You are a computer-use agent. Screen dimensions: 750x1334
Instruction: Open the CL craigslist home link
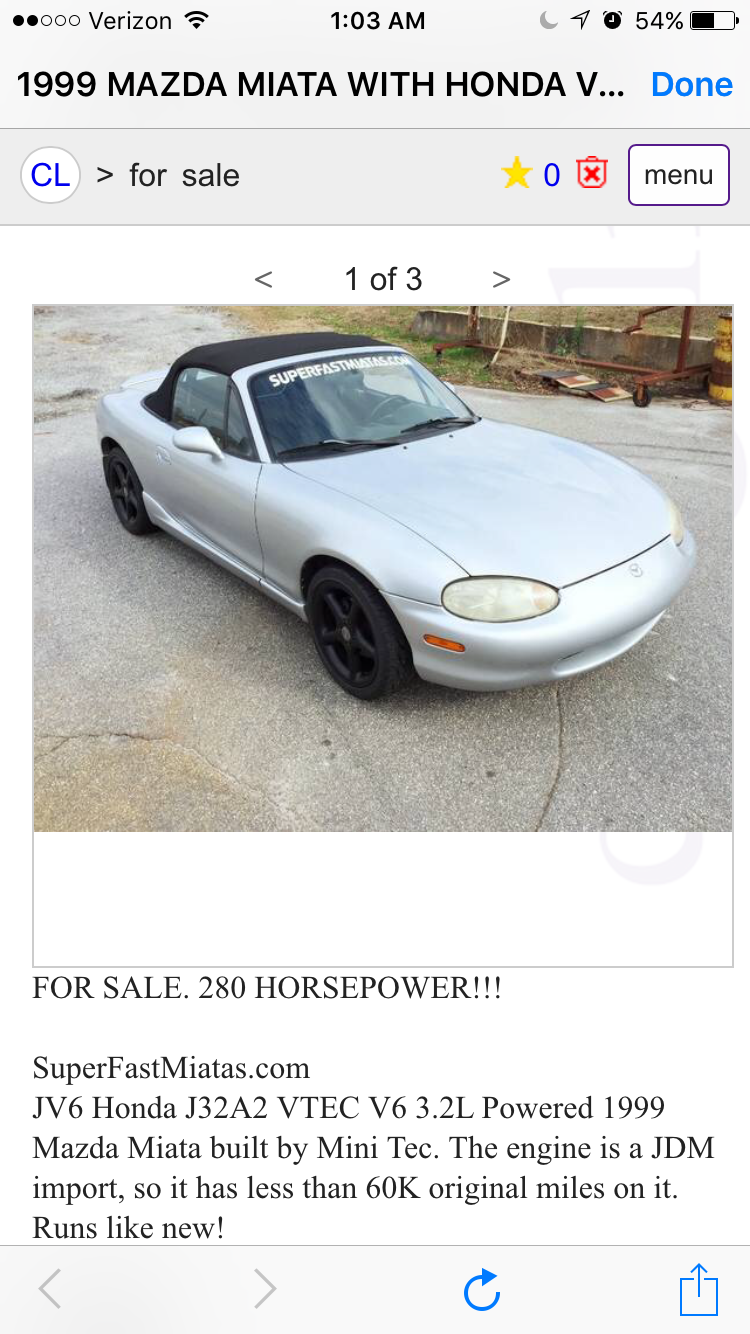tap(50, 176)
